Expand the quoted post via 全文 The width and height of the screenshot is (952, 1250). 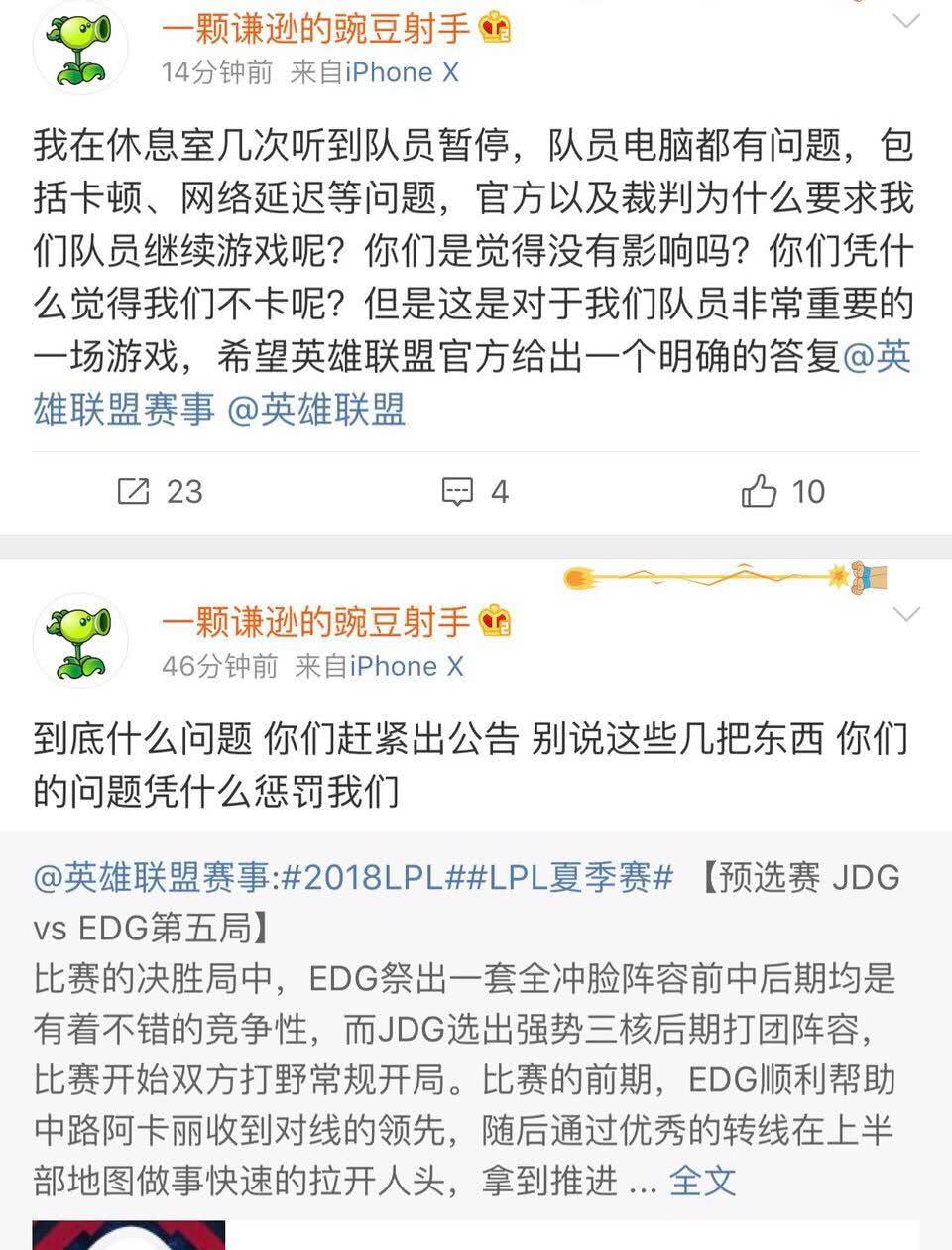(702, 1181)
